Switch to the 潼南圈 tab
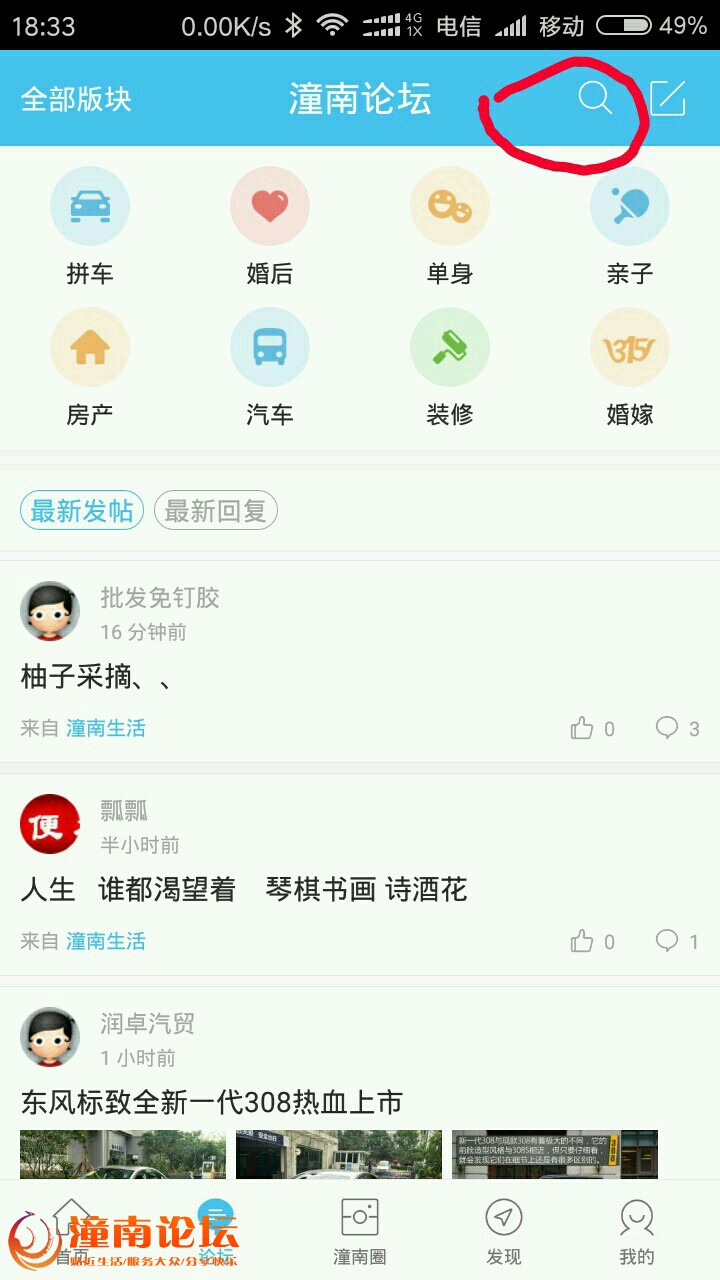Screen dimensions: 720x1280 click(360, 1230)
